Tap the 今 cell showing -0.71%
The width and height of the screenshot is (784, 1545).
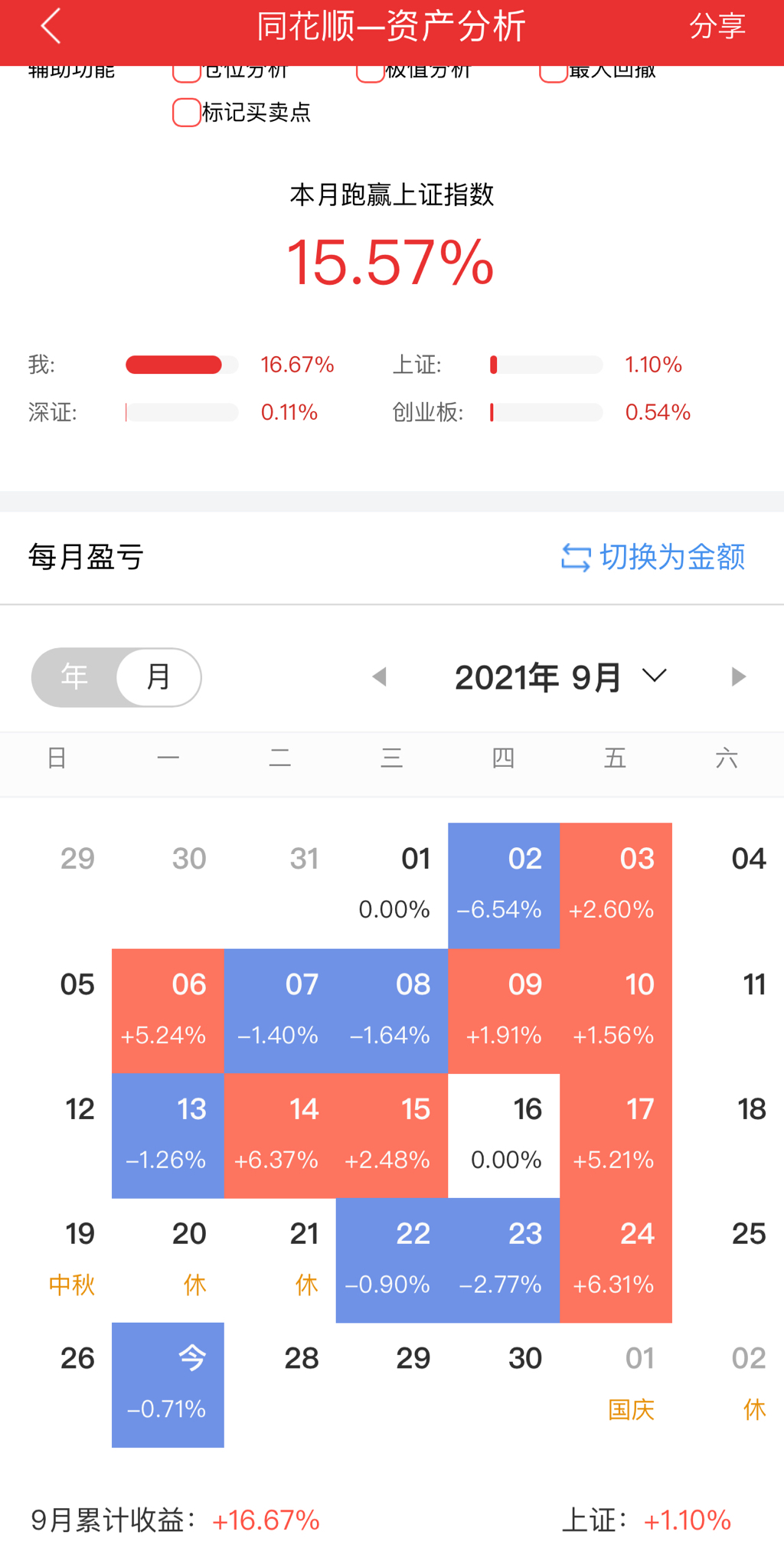(x=168, y=1384)
